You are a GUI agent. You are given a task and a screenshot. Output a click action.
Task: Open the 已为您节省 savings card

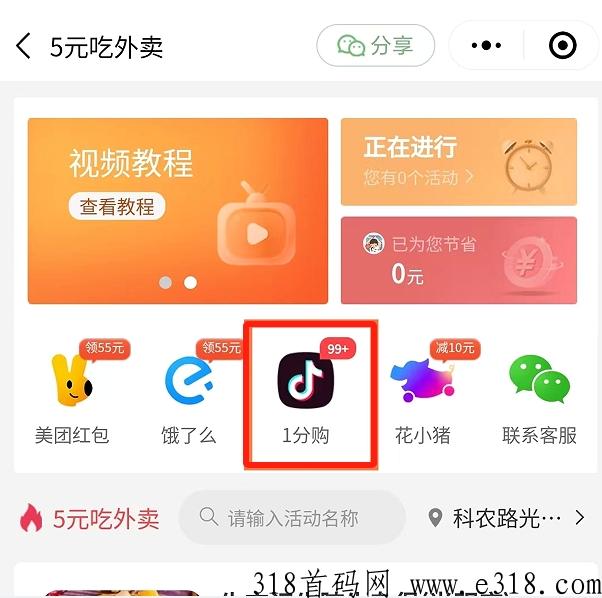point(458,259)
